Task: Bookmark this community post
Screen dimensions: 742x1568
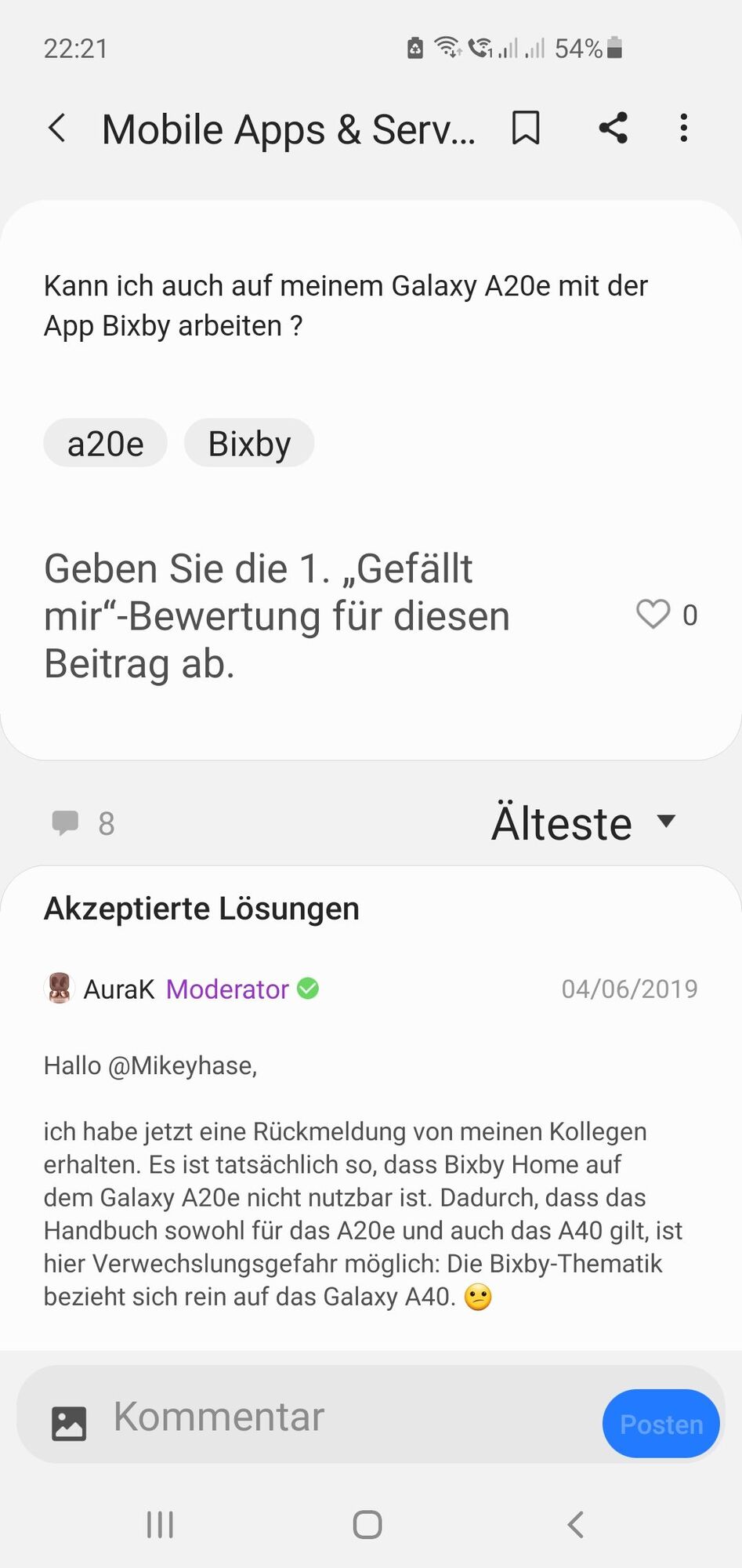Action: [x=526, y=128]
